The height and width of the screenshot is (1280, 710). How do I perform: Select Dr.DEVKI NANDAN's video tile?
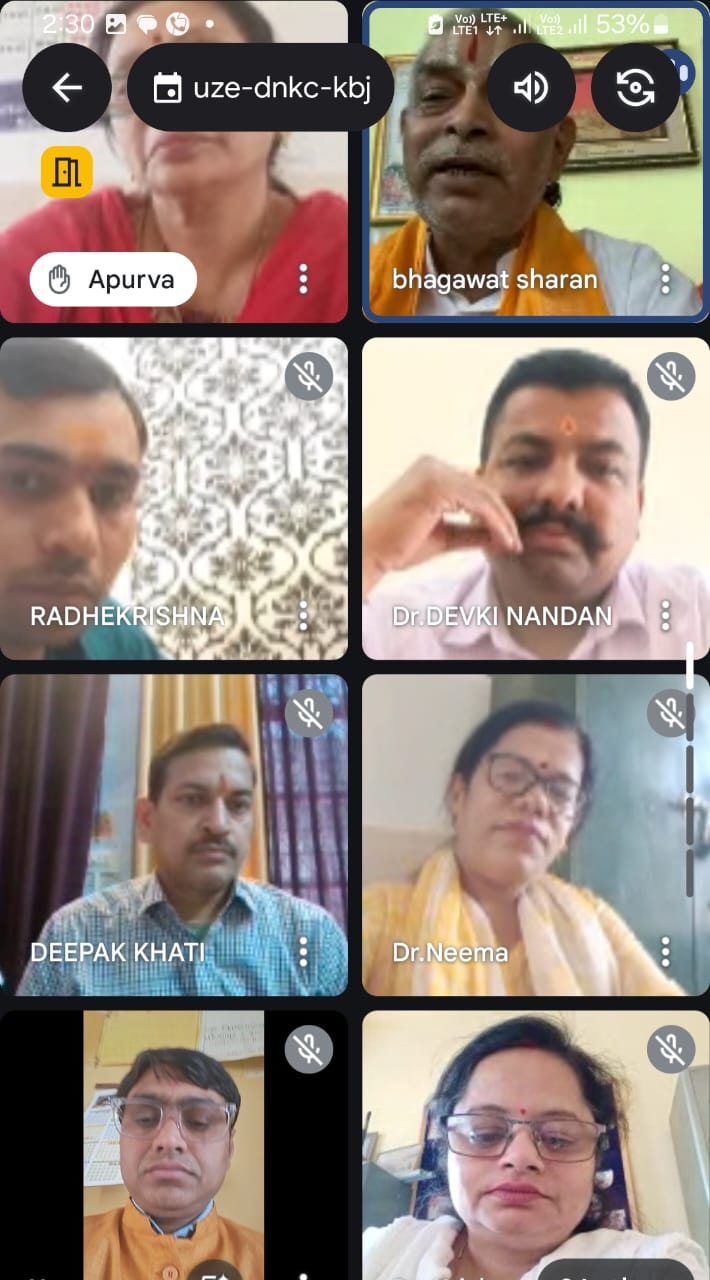coord(536,498)
